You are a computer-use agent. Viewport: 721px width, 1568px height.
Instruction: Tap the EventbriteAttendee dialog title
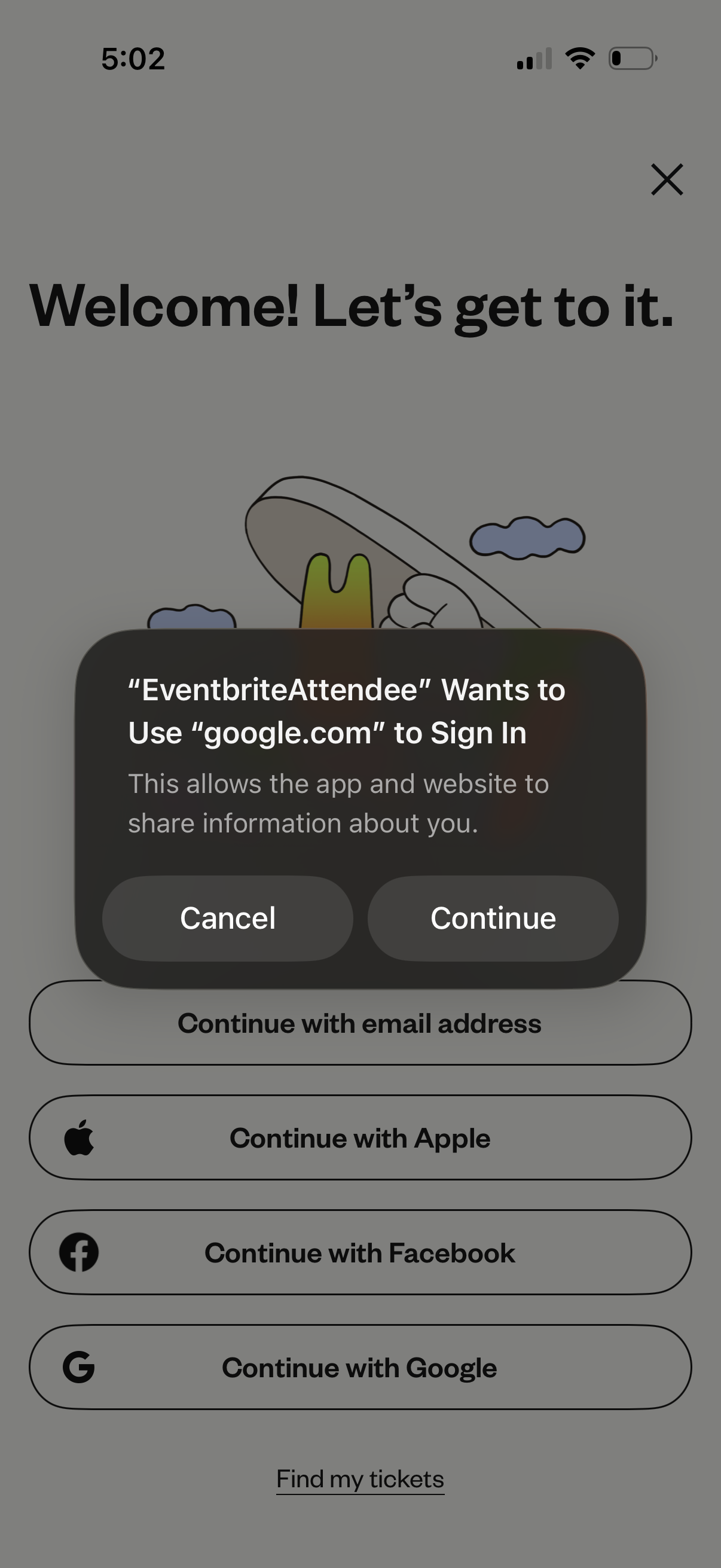coord(346,711)
